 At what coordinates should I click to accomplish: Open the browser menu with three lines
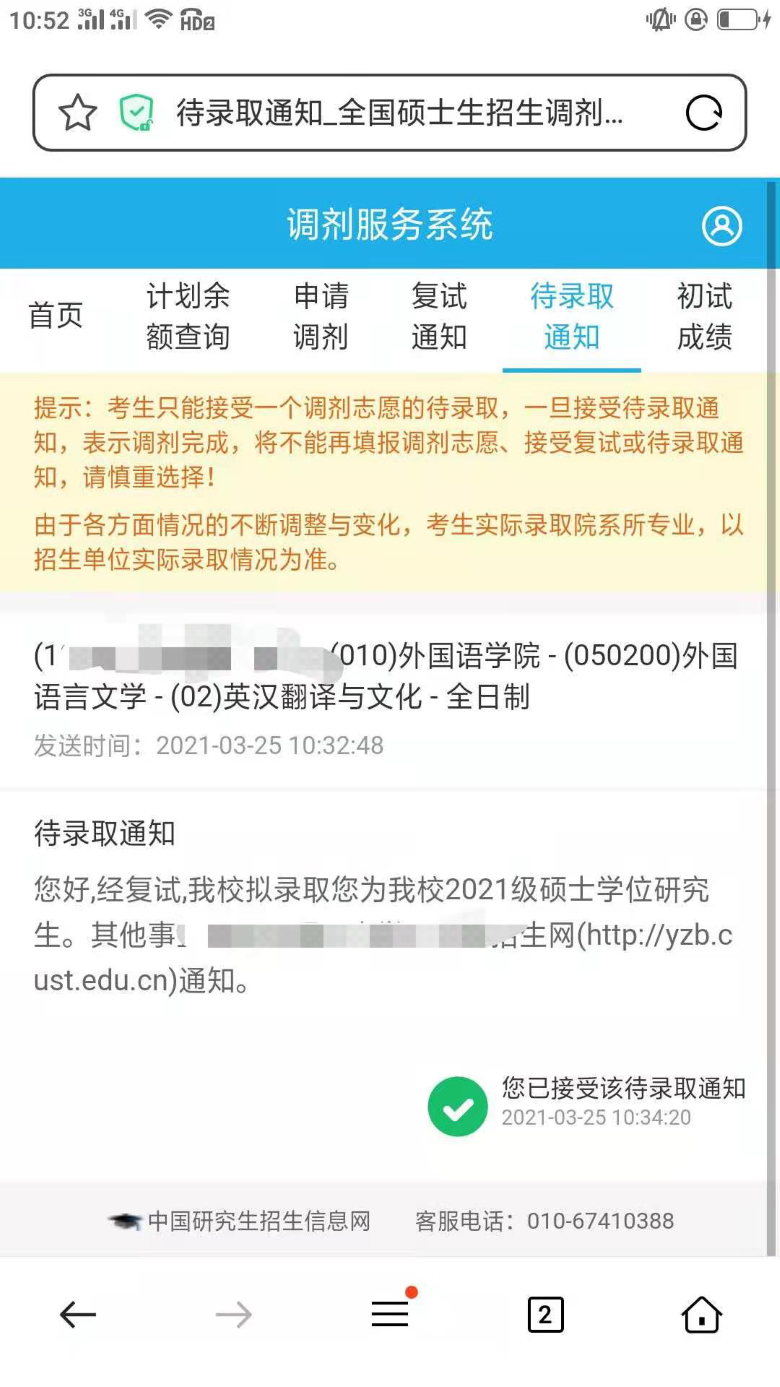point(390,1313)
